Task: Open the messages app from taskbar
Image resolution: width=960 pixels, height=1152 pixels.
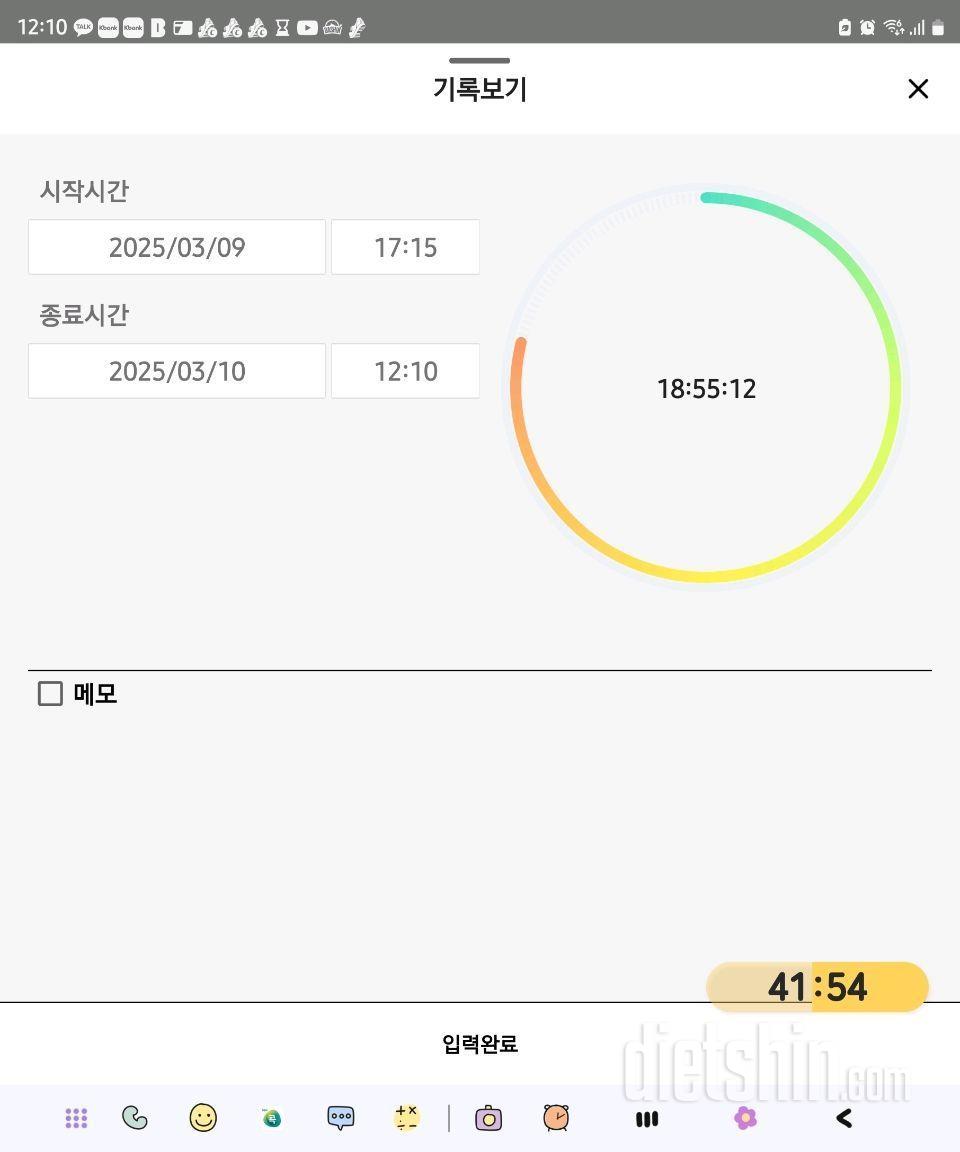Action: point(341,1118)
